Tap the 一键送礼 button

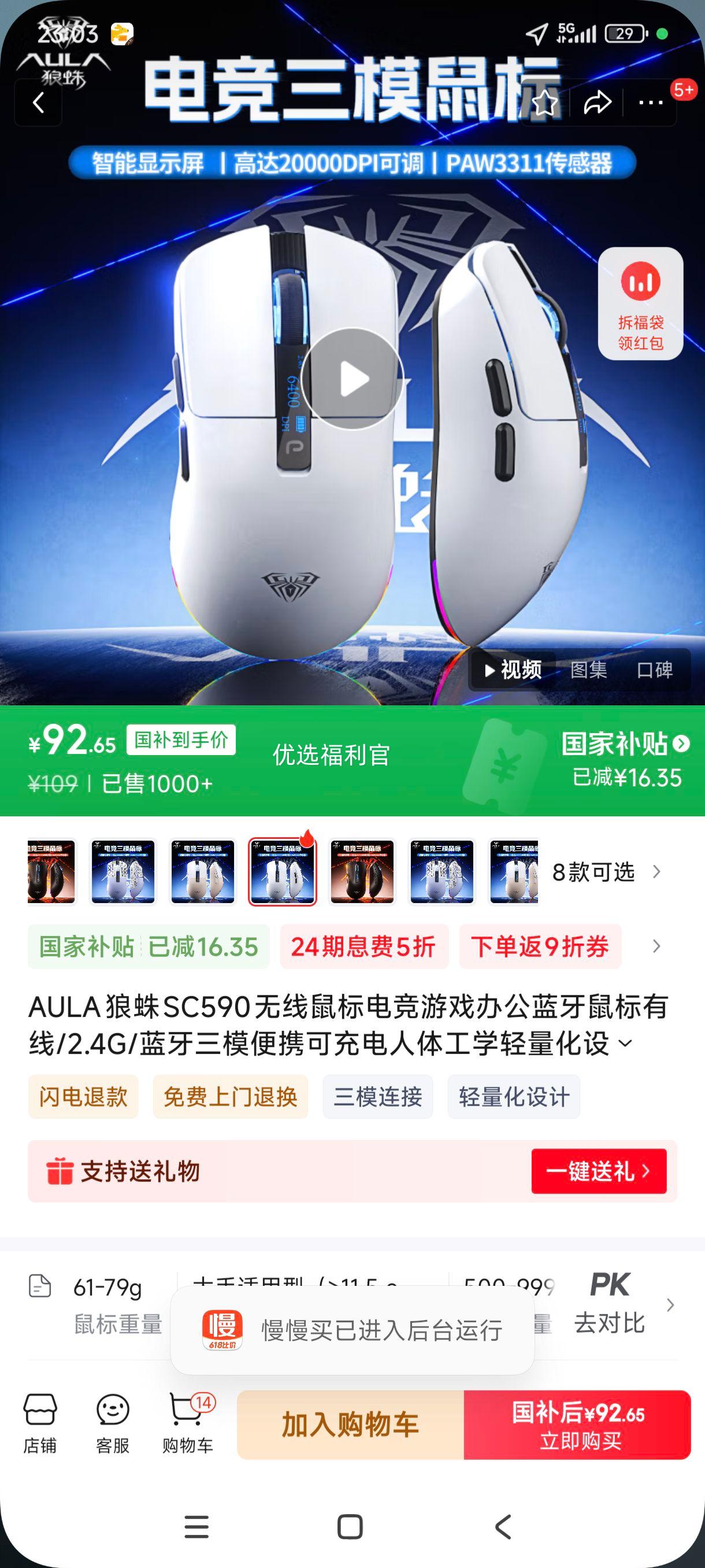pyautogui.click(x=599, y=1171)
